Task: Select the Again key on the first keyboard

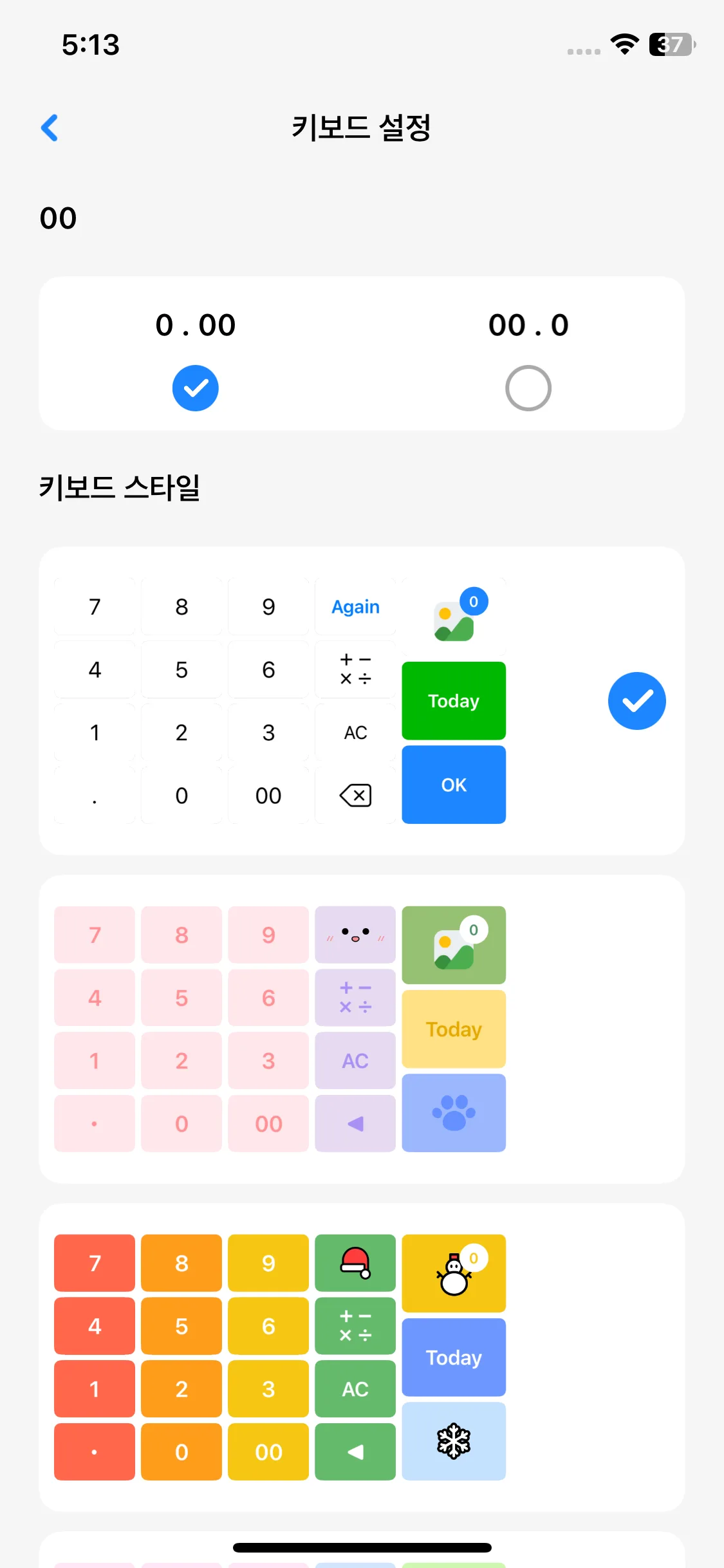Action: click(x=355, y=606)
